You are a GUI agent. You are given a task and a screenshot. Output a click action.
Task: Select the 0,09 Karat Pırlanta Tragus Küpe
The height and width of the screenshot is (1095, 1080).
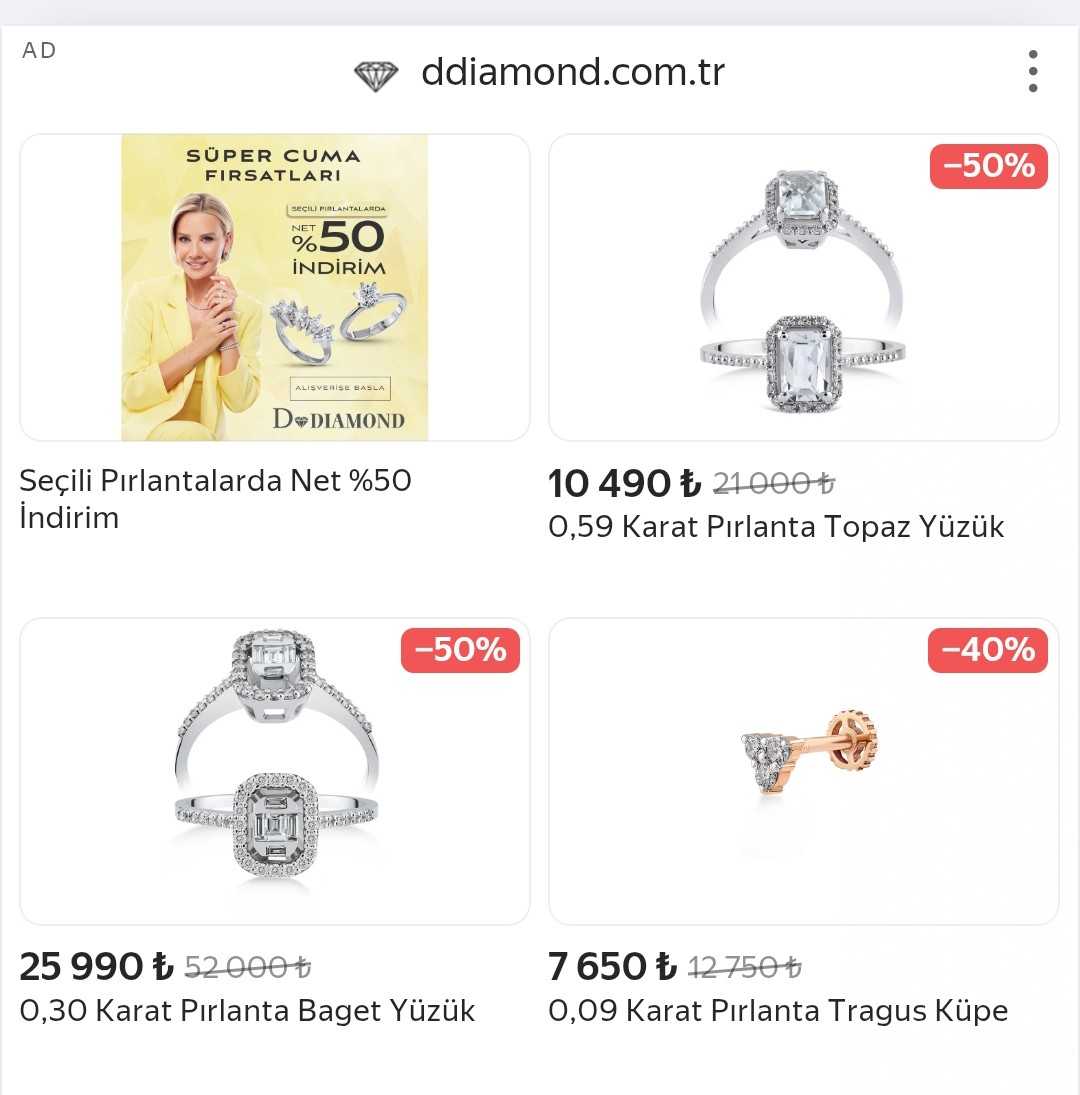pyautogui.click(x=803, y=771)
